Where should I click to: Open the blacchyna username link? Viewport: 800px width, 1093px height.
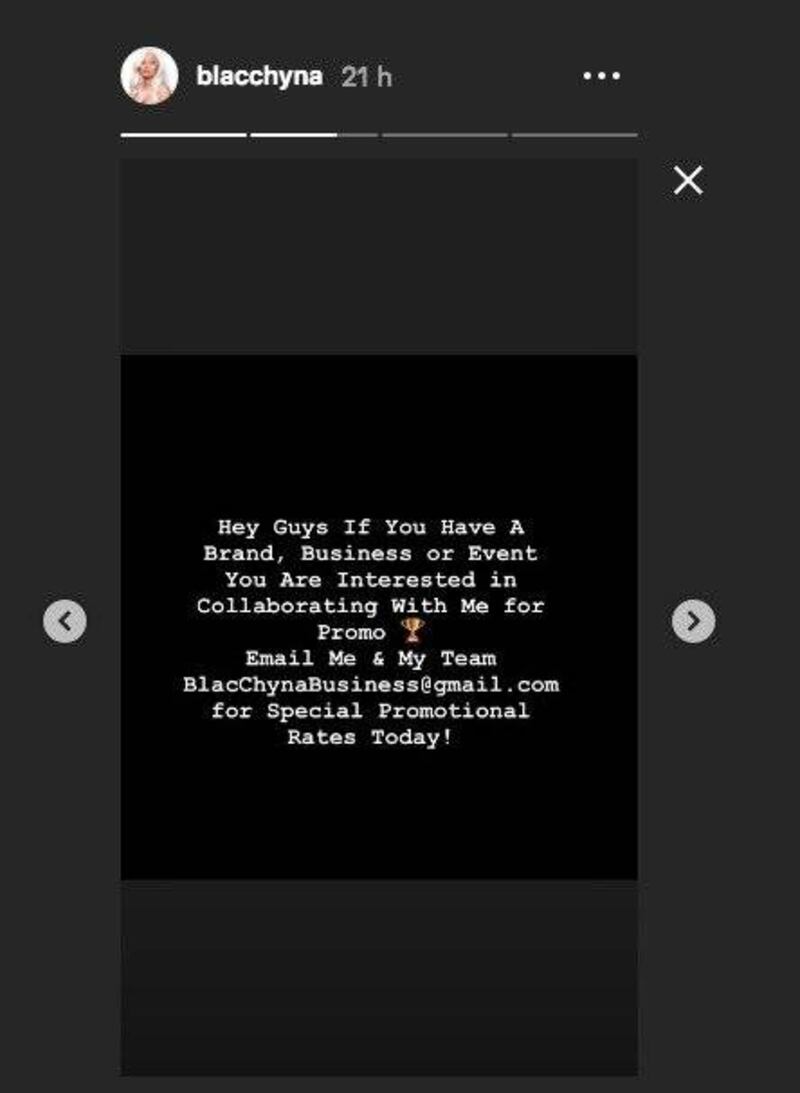(259, 77)
